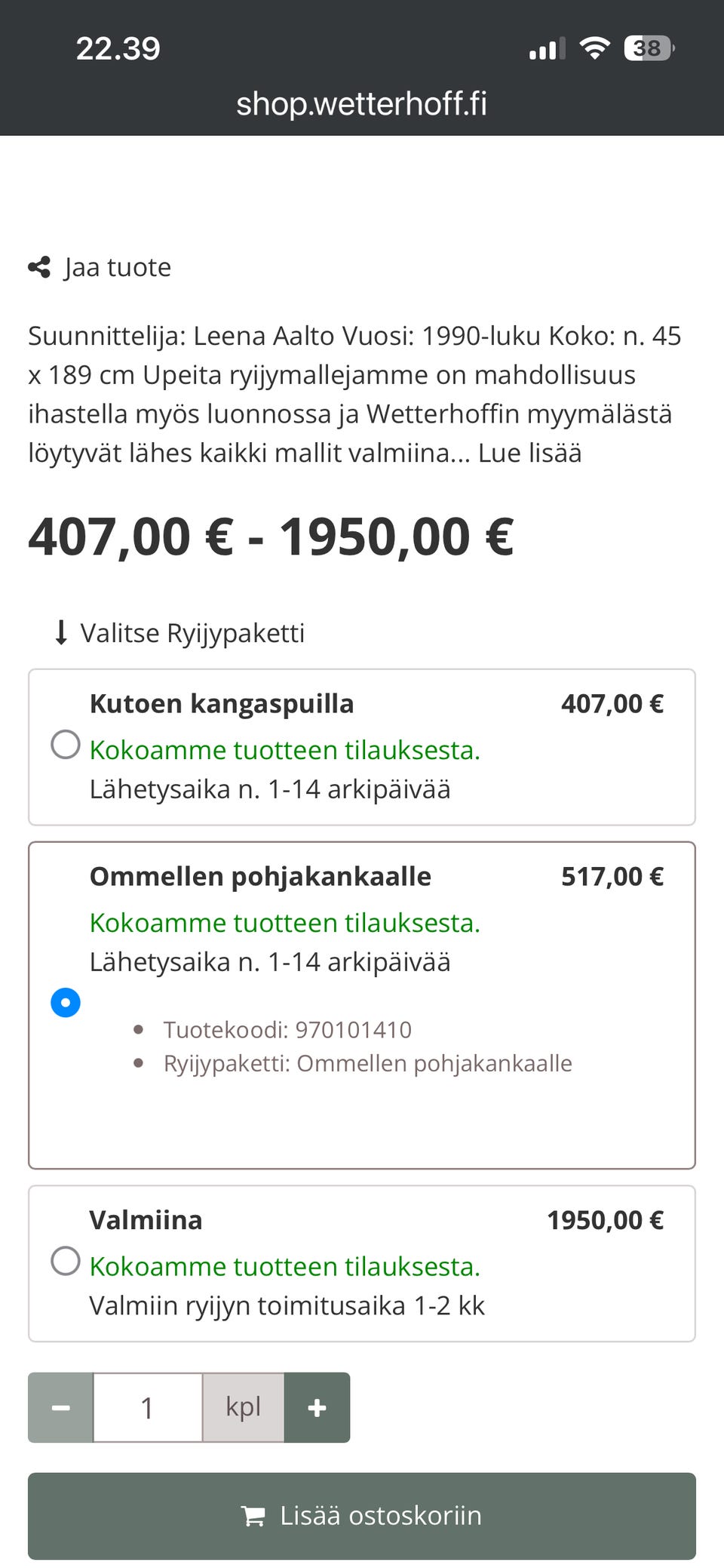
Task: Tap the kpl unit label
Action: (242, 1407)
